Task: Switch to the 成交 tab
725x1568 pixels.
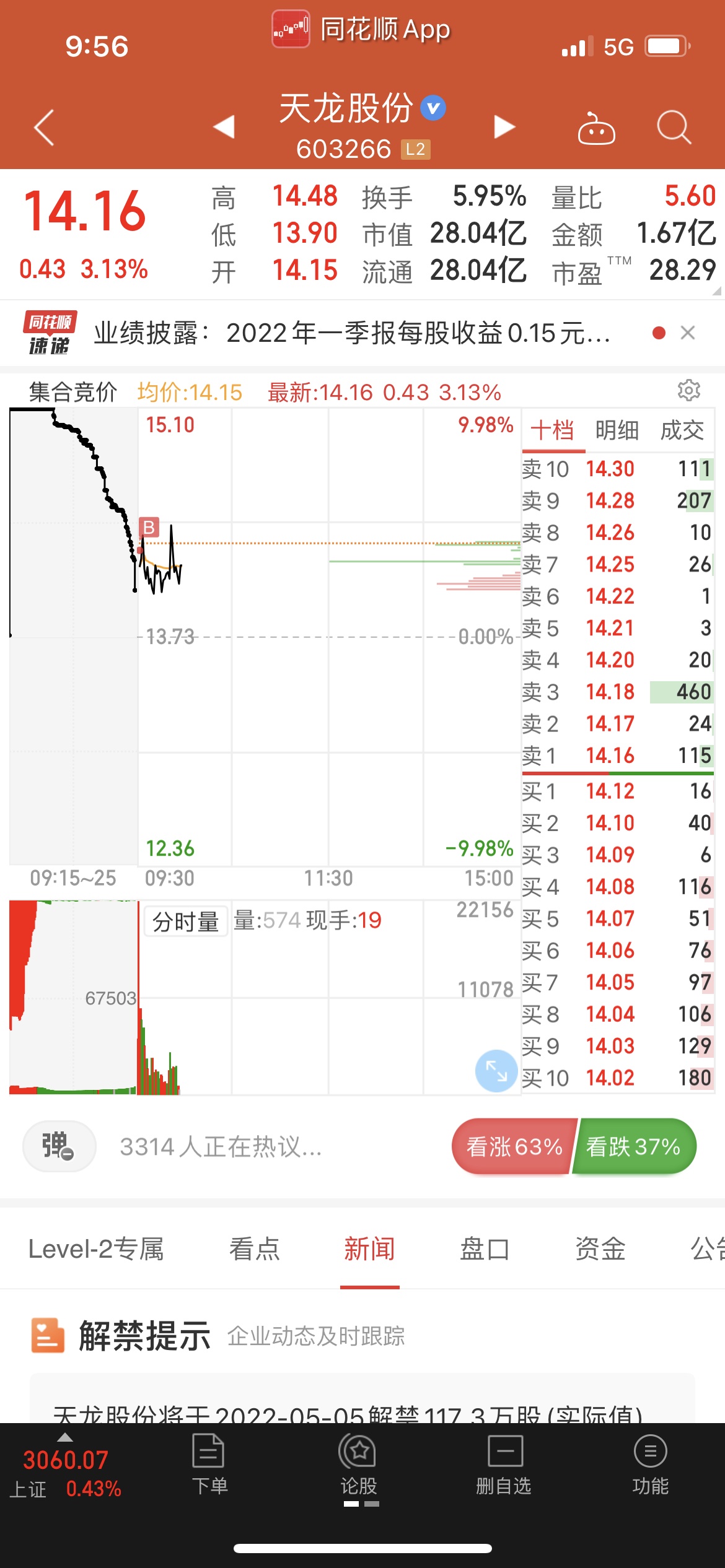Action: (682, 430)
